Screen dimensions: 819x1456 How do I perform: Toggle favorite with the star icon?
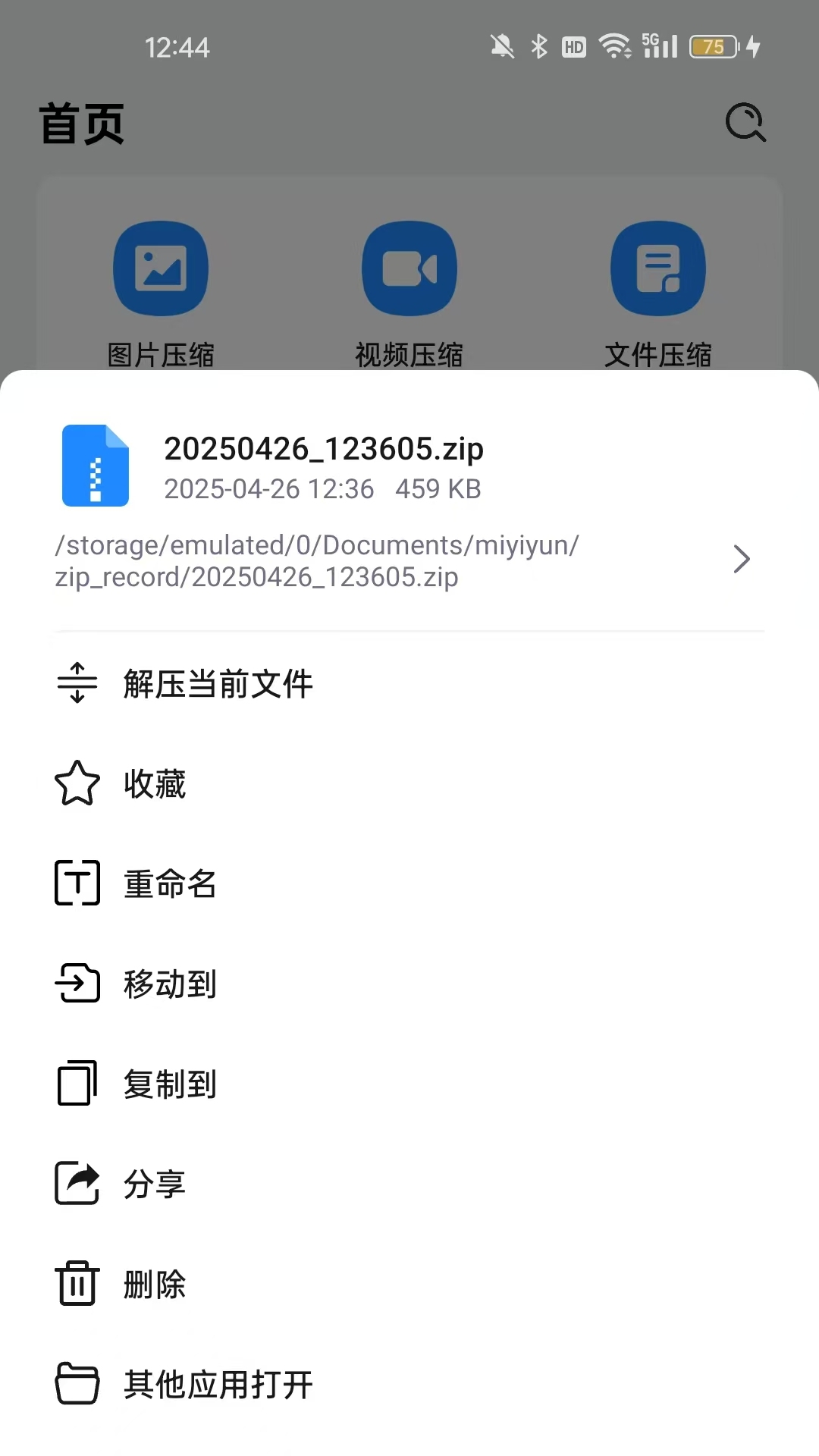[x=77, y=783]
